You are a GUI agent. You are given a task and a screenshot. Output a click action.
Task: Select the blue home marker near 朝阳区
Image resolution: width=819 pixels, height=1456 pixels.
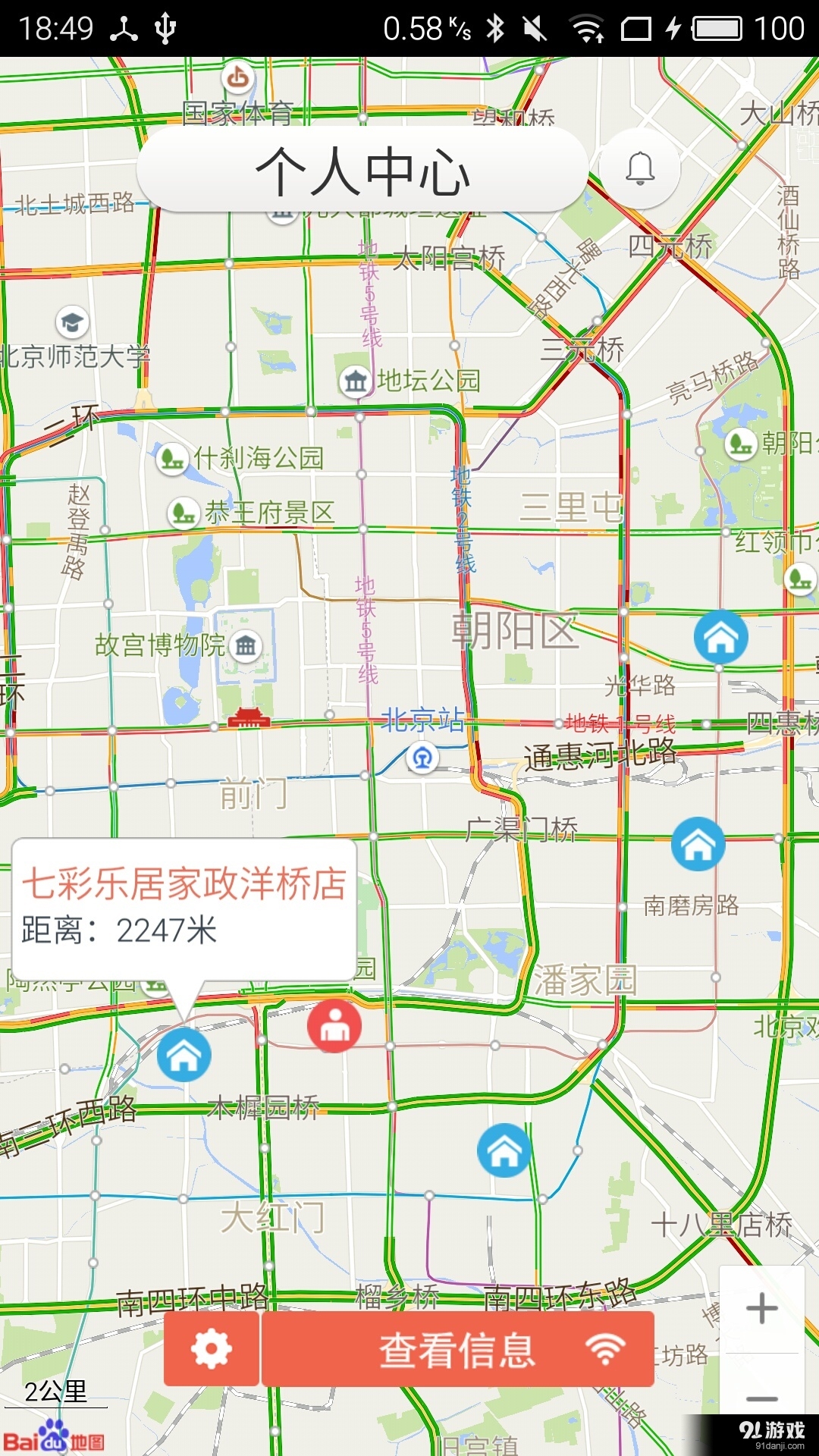pos(720,639)
